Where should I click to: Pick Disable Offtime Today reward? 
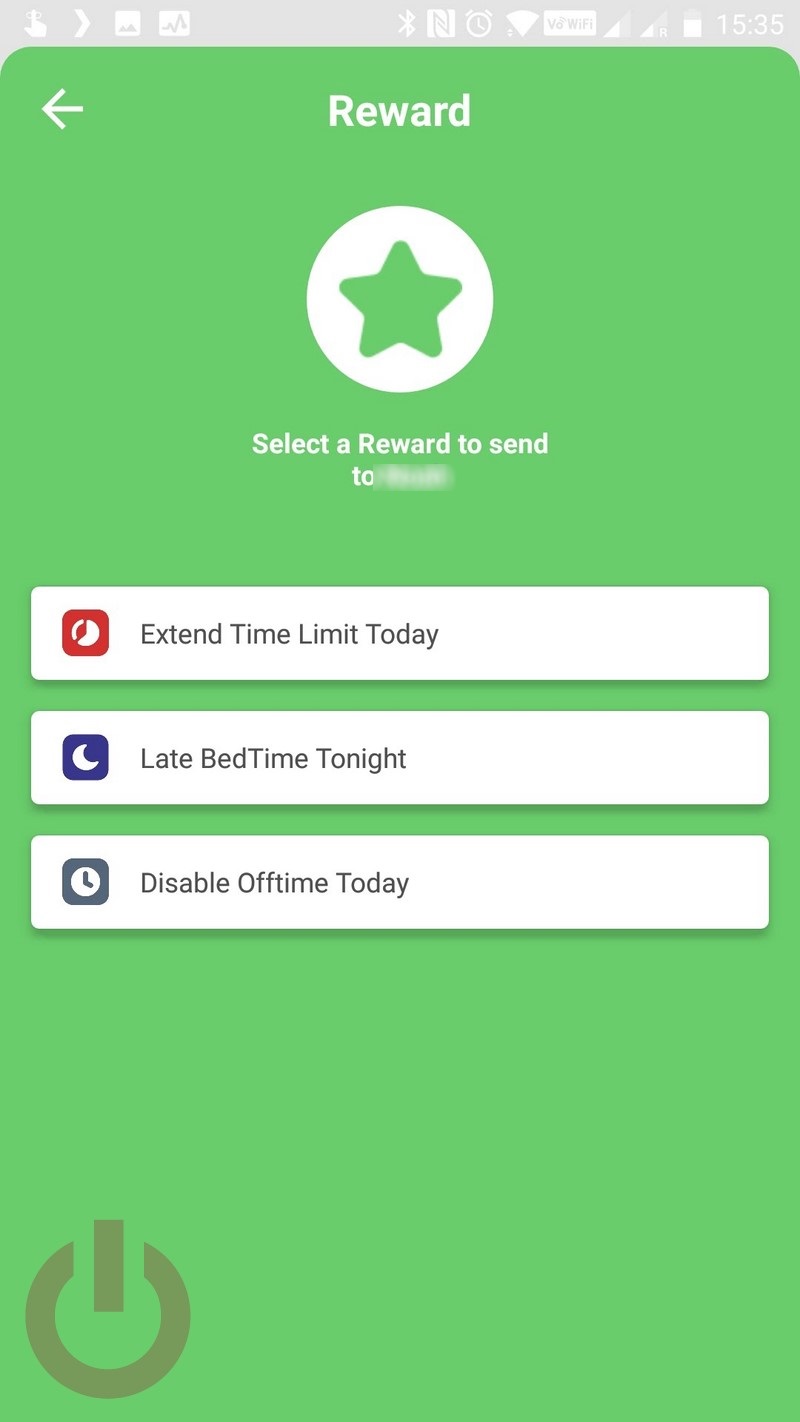[x=400, y=882]
